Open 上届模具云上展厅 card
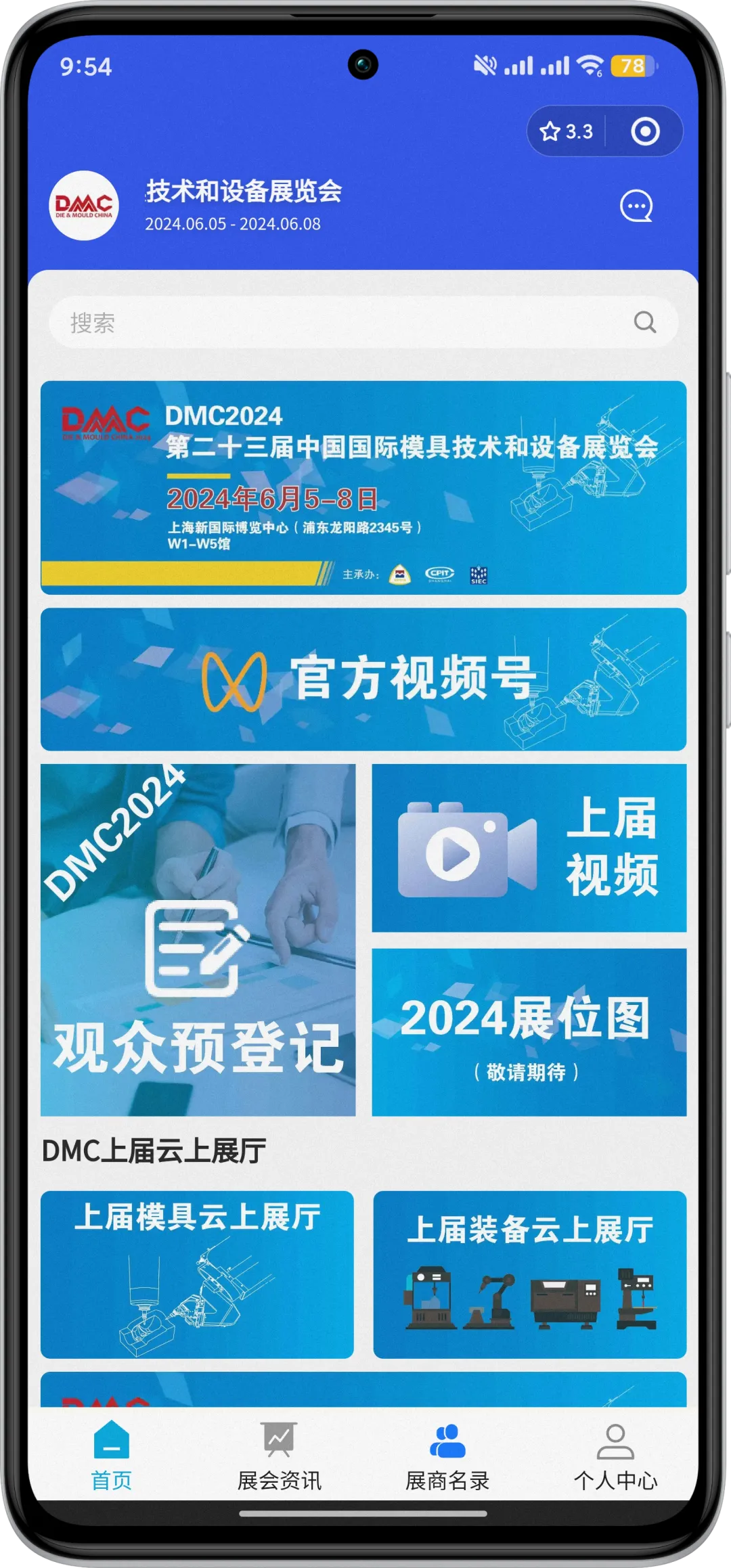Image resolution: width=731 pixels, height=1568 pixels. pyautogui.click(x=197, y=1274)
